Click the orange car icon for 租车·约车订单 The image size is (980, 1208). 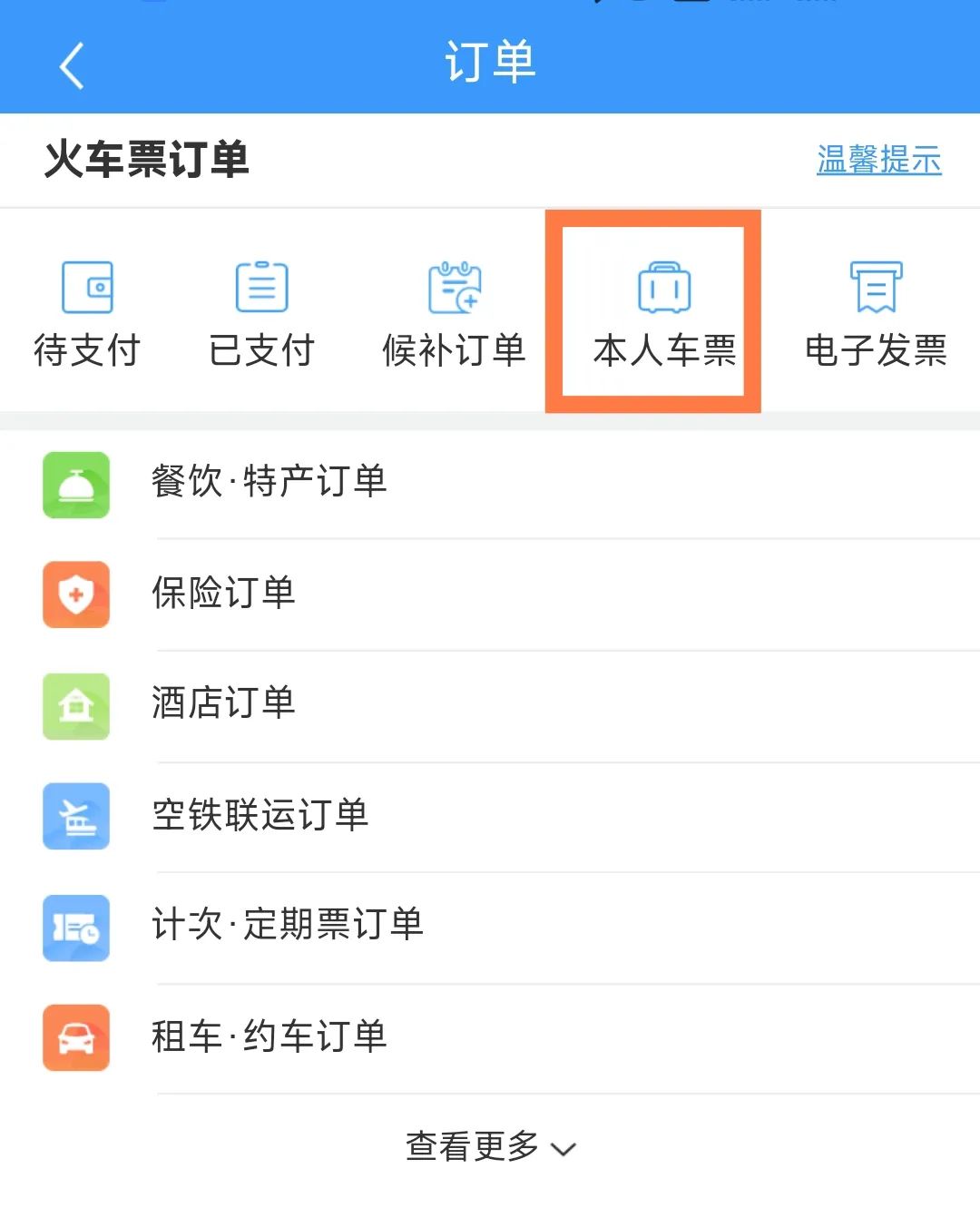[x=75, y=1038]
